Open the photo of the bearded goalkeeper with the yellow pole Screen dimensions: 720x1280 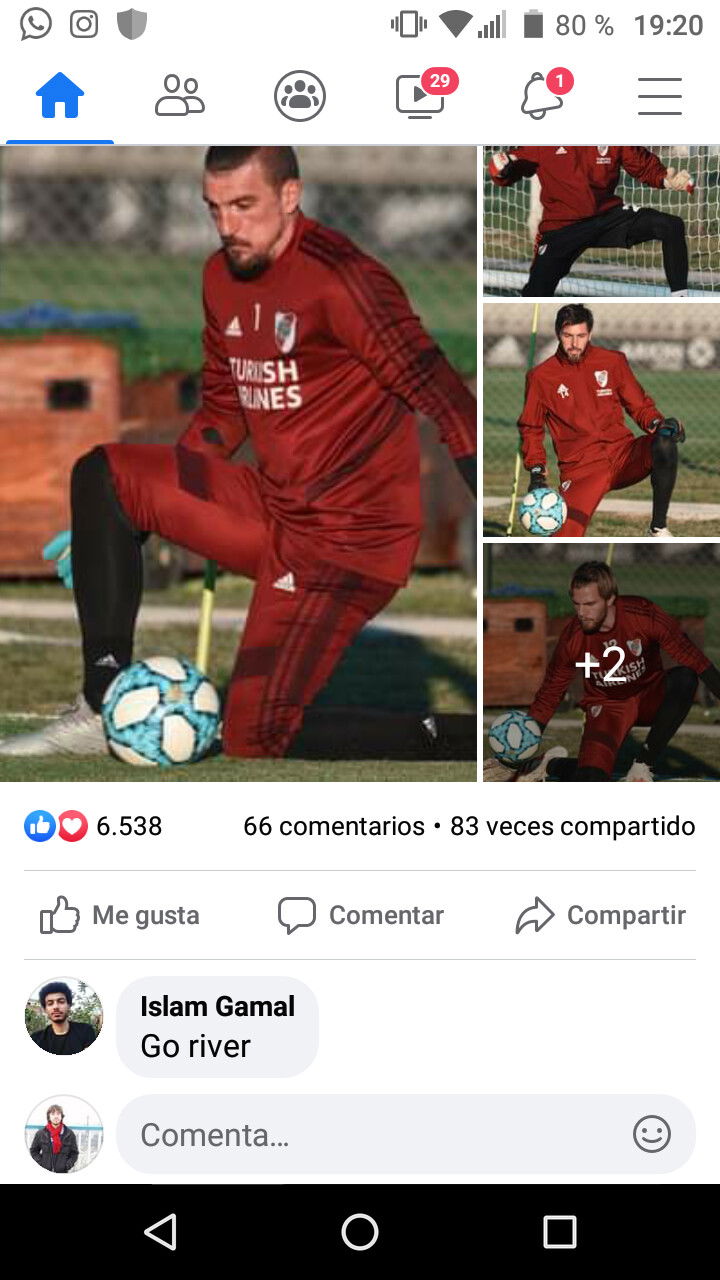601,420
